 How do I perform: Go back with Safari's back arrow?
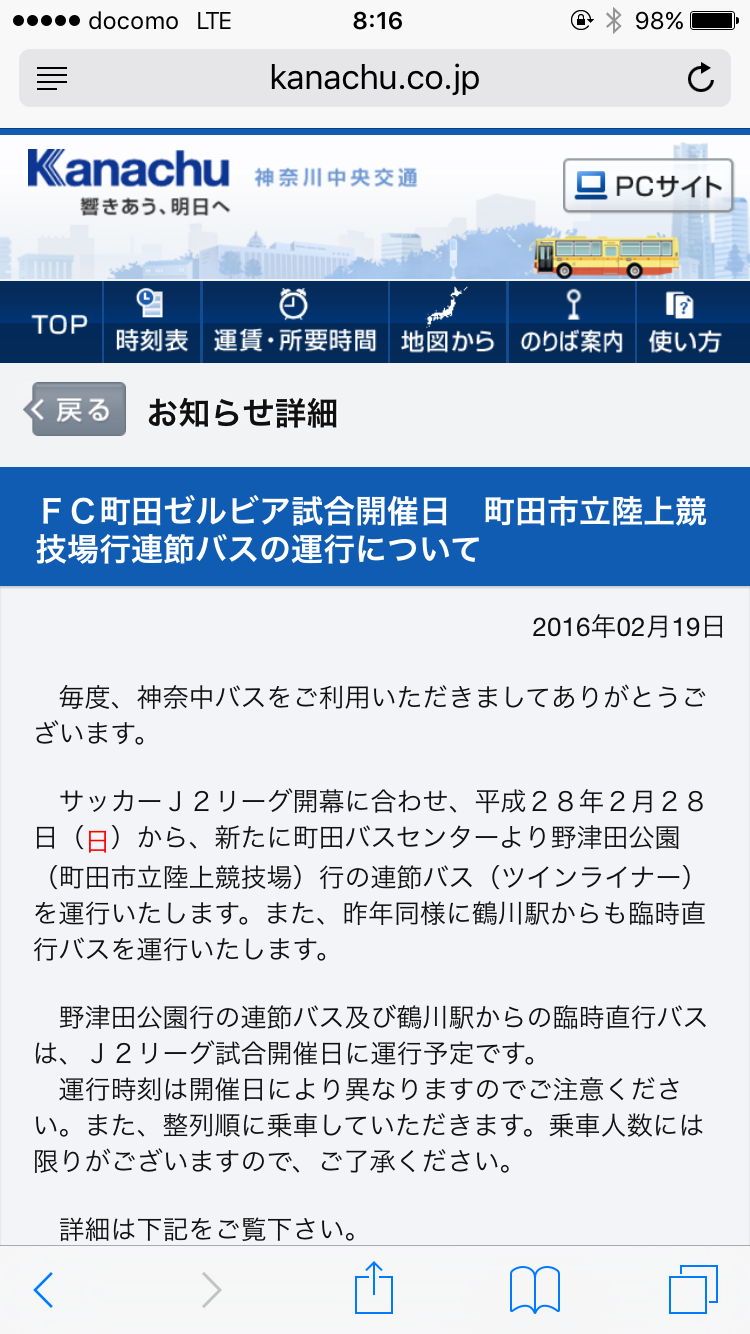pos(43,1290)
